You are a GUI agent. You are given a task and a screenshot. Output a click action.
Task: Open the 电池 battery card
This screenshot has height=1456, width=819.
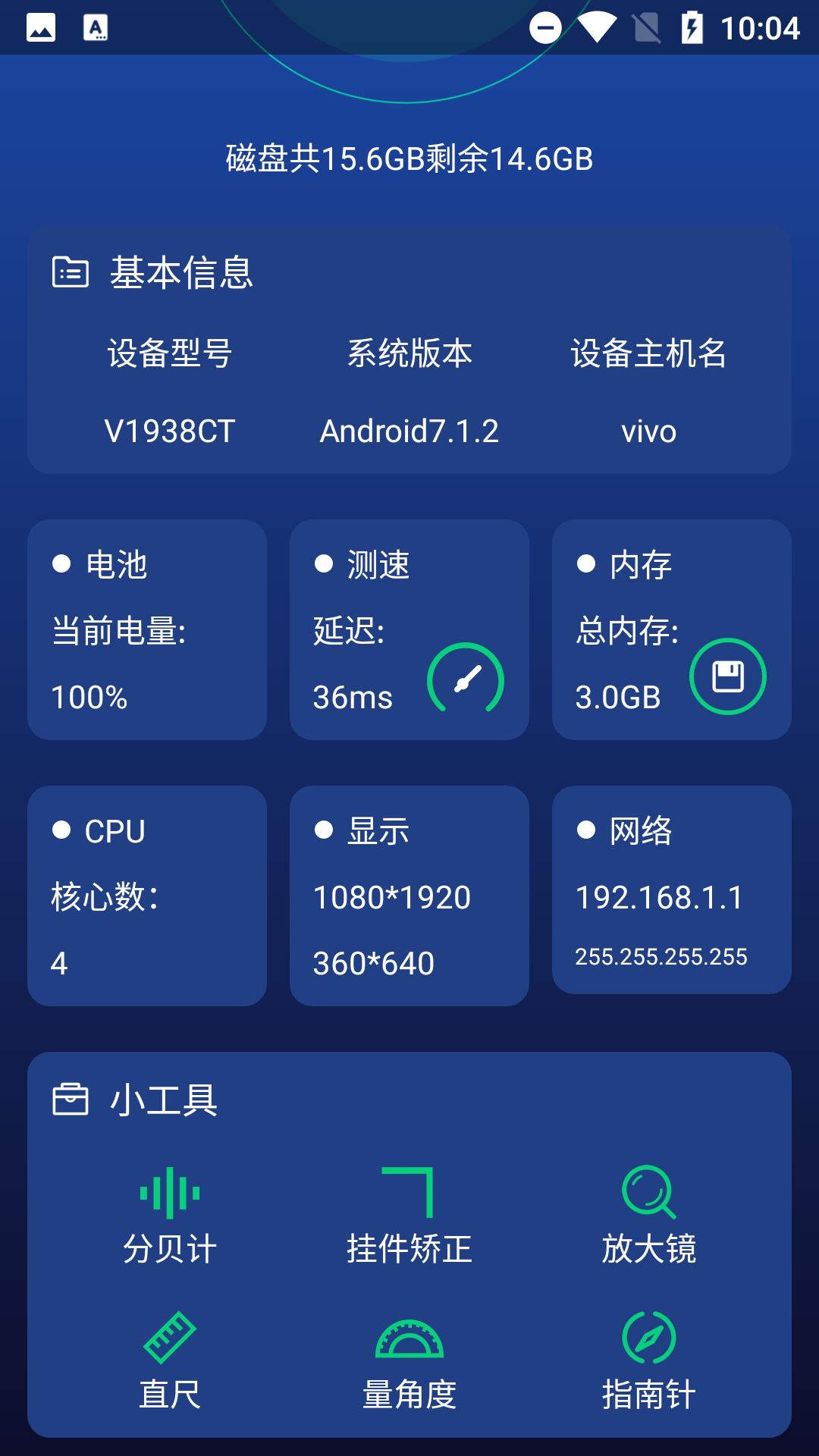tap(147, 629)
